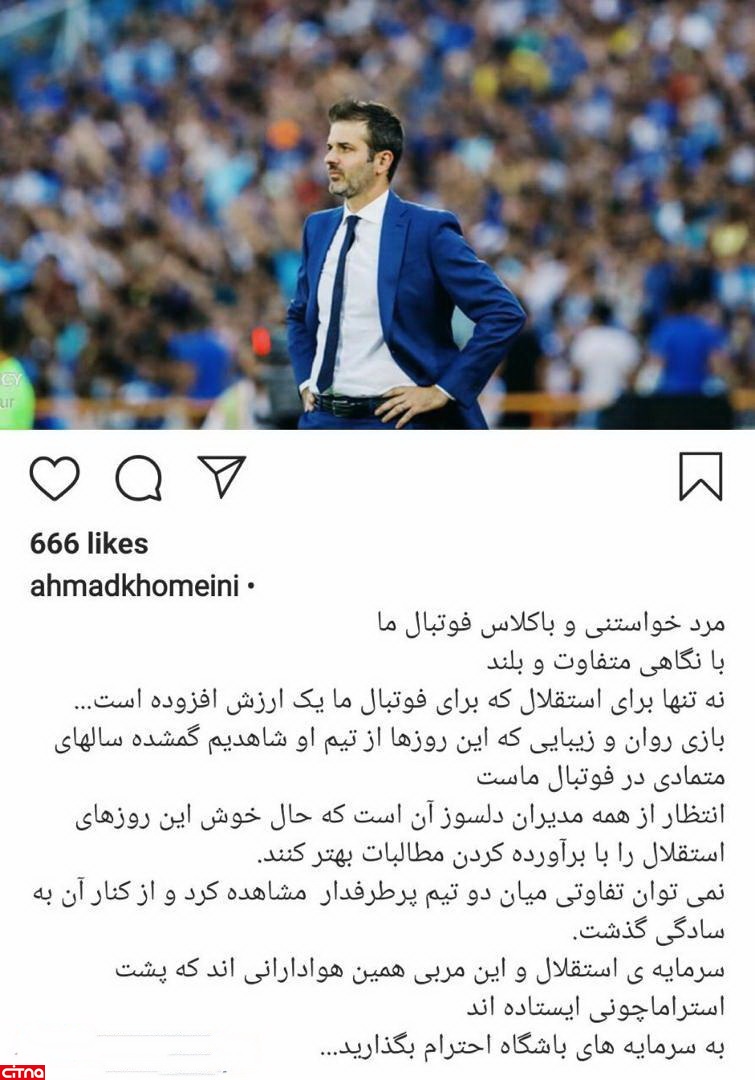Open comments via the speech bubble icon
This screenshot has height=1080, width=755.
click(138, 477)
